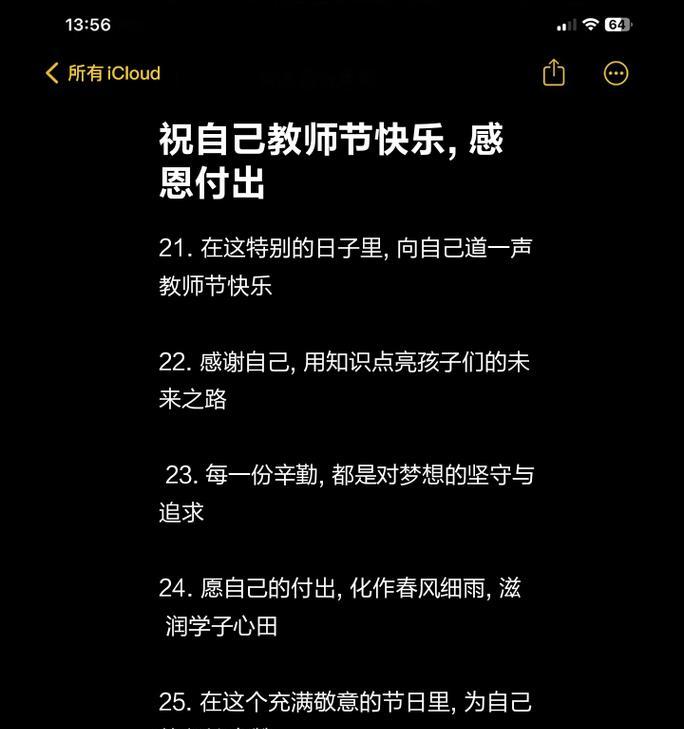Open the more options menu
The image size is (684, 729).
(x=616, y=73)
